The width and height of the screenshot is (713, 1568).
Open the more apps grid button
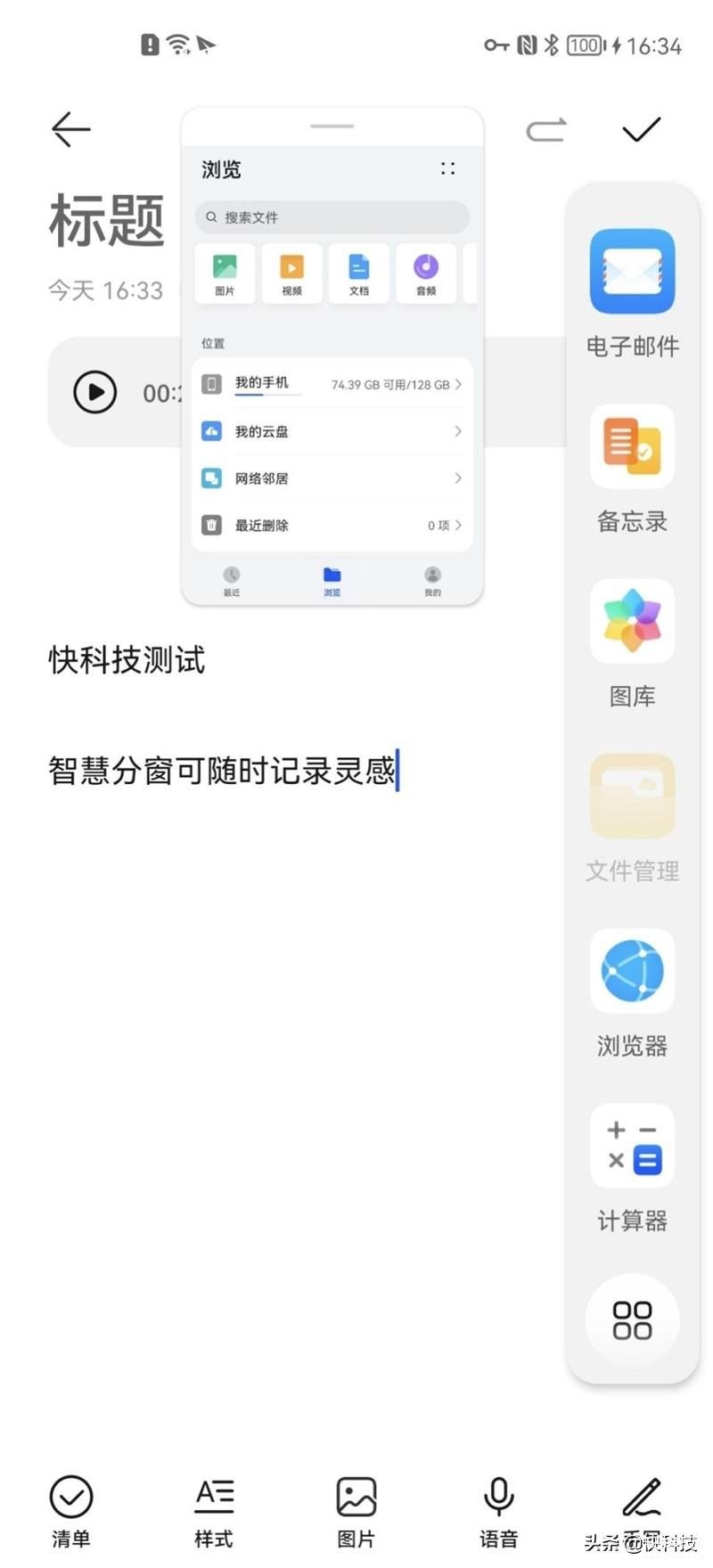[632, 1319]
